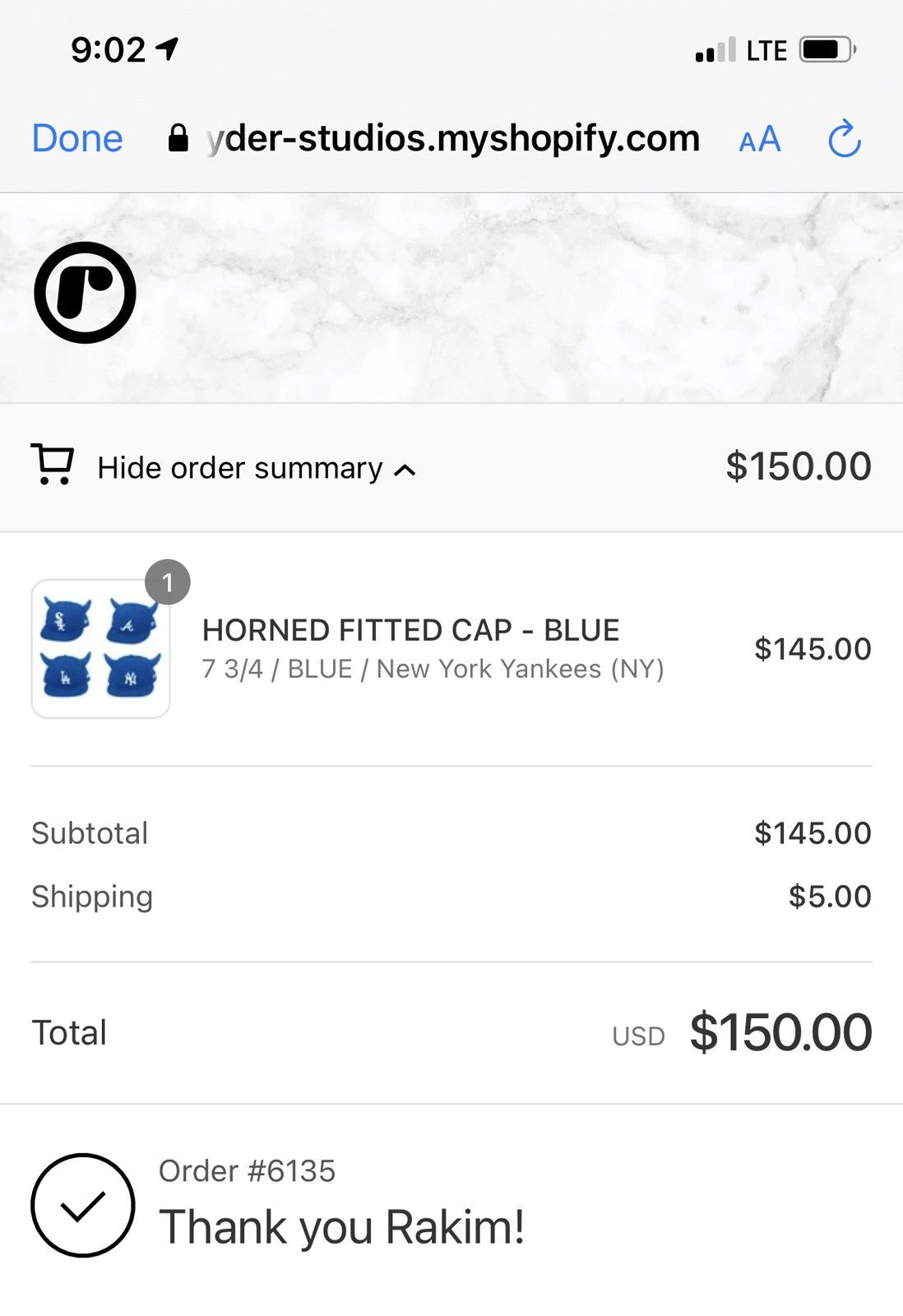
Task: Tap the myshopify.com address bar
Action: [x=452, y=138]
